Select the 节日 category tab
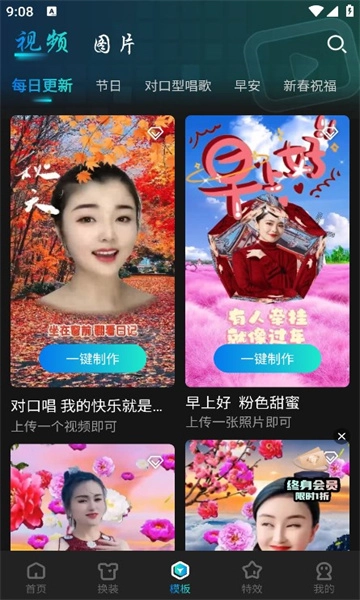The image size is (360, 600). [x=108, y=86]
